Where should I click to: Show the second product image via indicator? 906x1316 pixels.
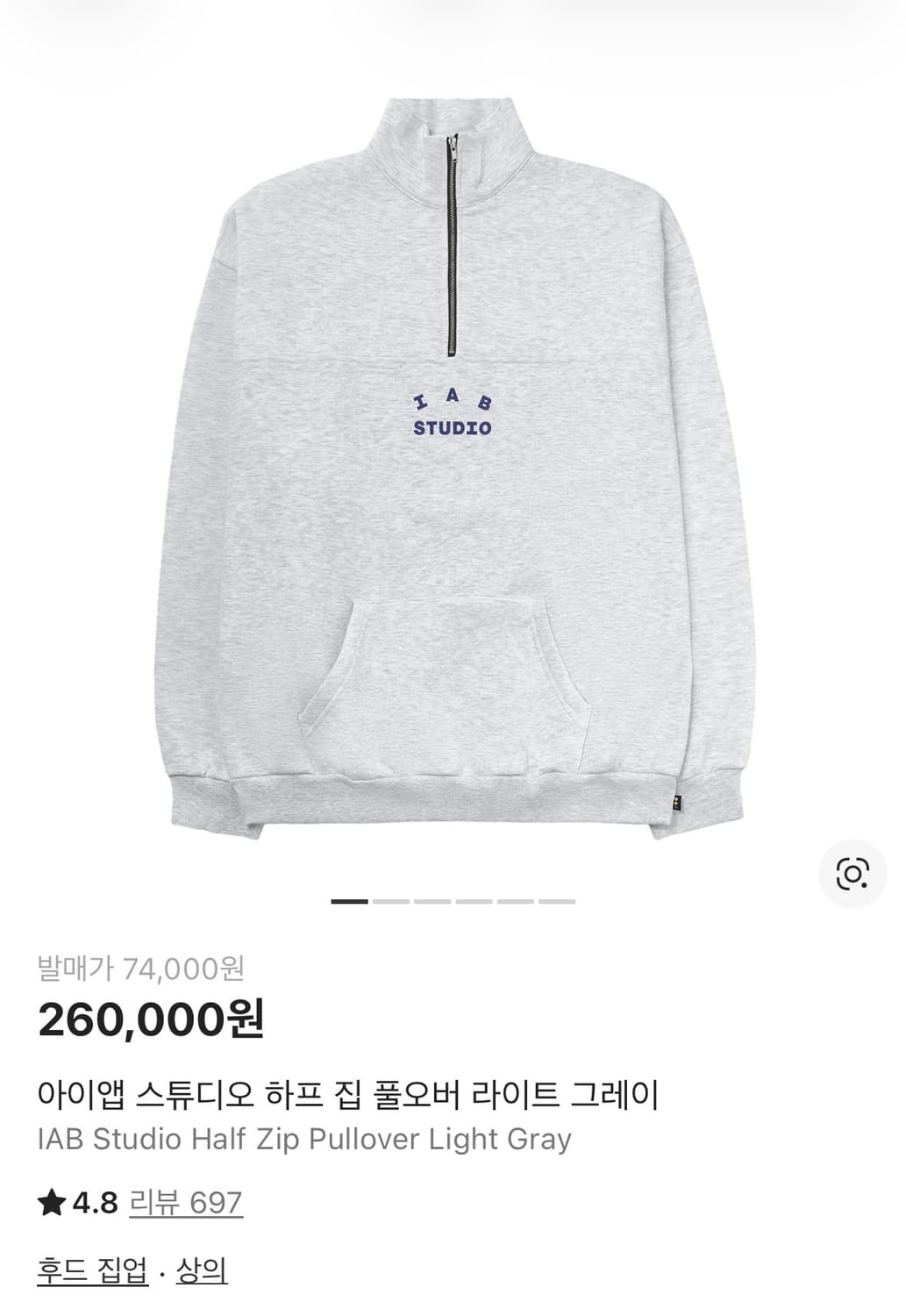click(389, 900)
